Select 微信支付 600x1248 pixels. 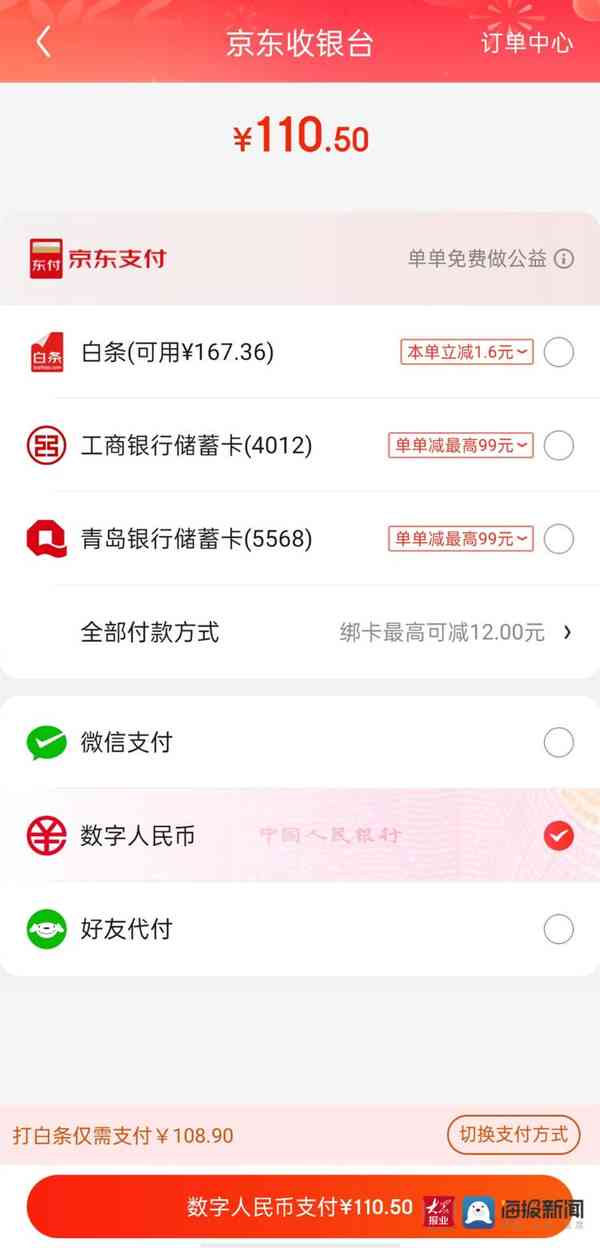[x=300, y=742]
